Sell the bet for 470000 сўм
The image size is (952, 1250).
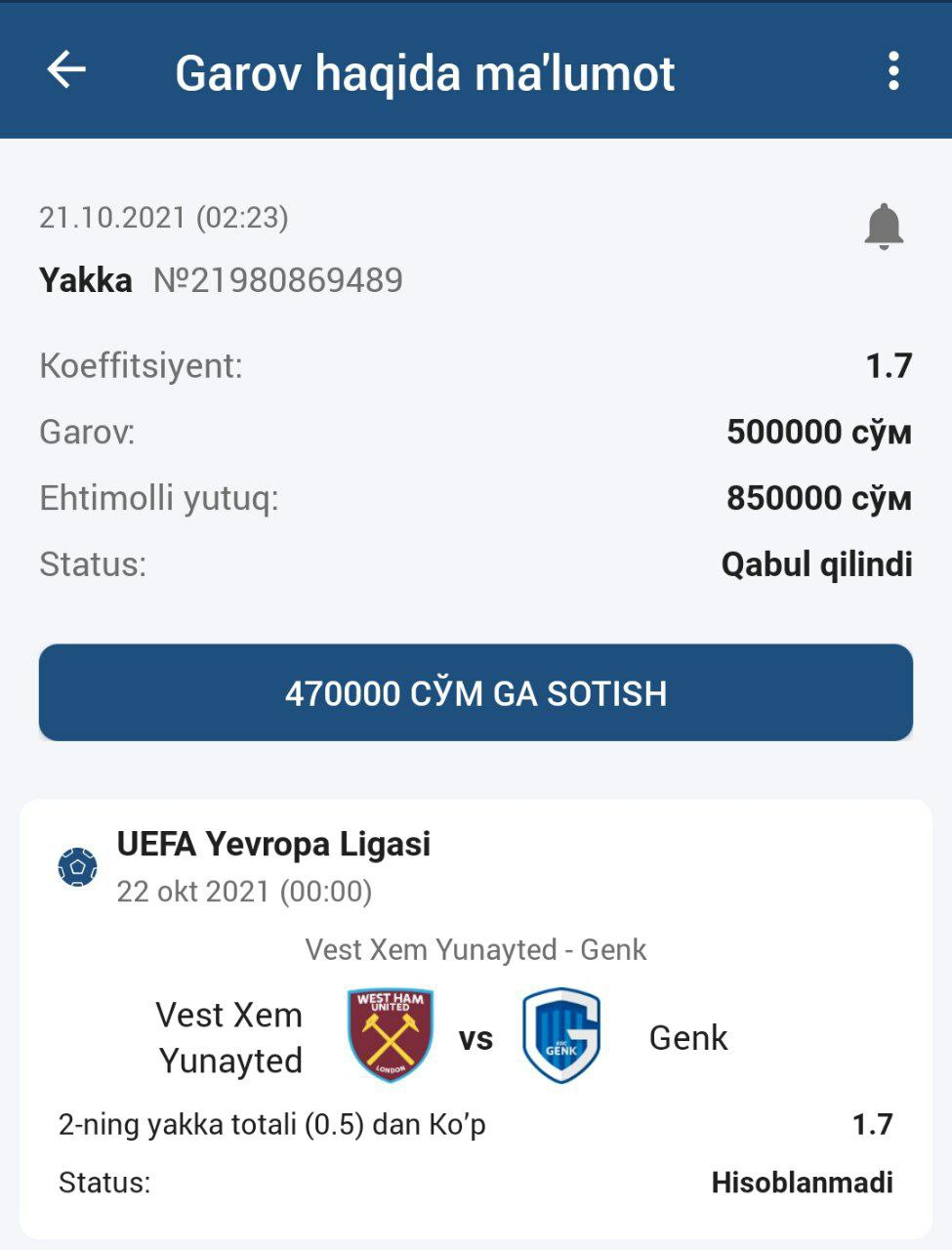tap(476, 692)
